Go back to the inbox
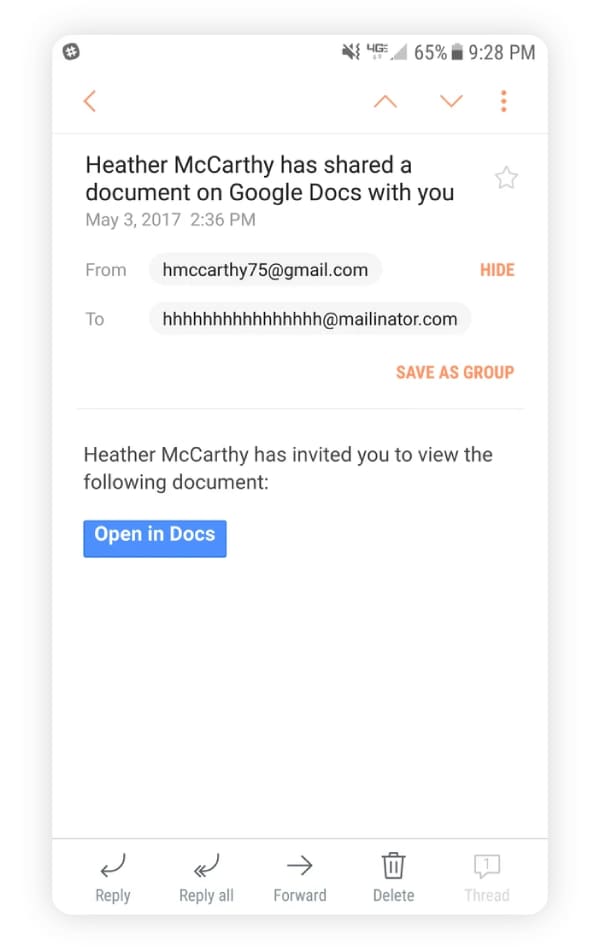Screen dimensions: 600x950 [x=90, y=101]
